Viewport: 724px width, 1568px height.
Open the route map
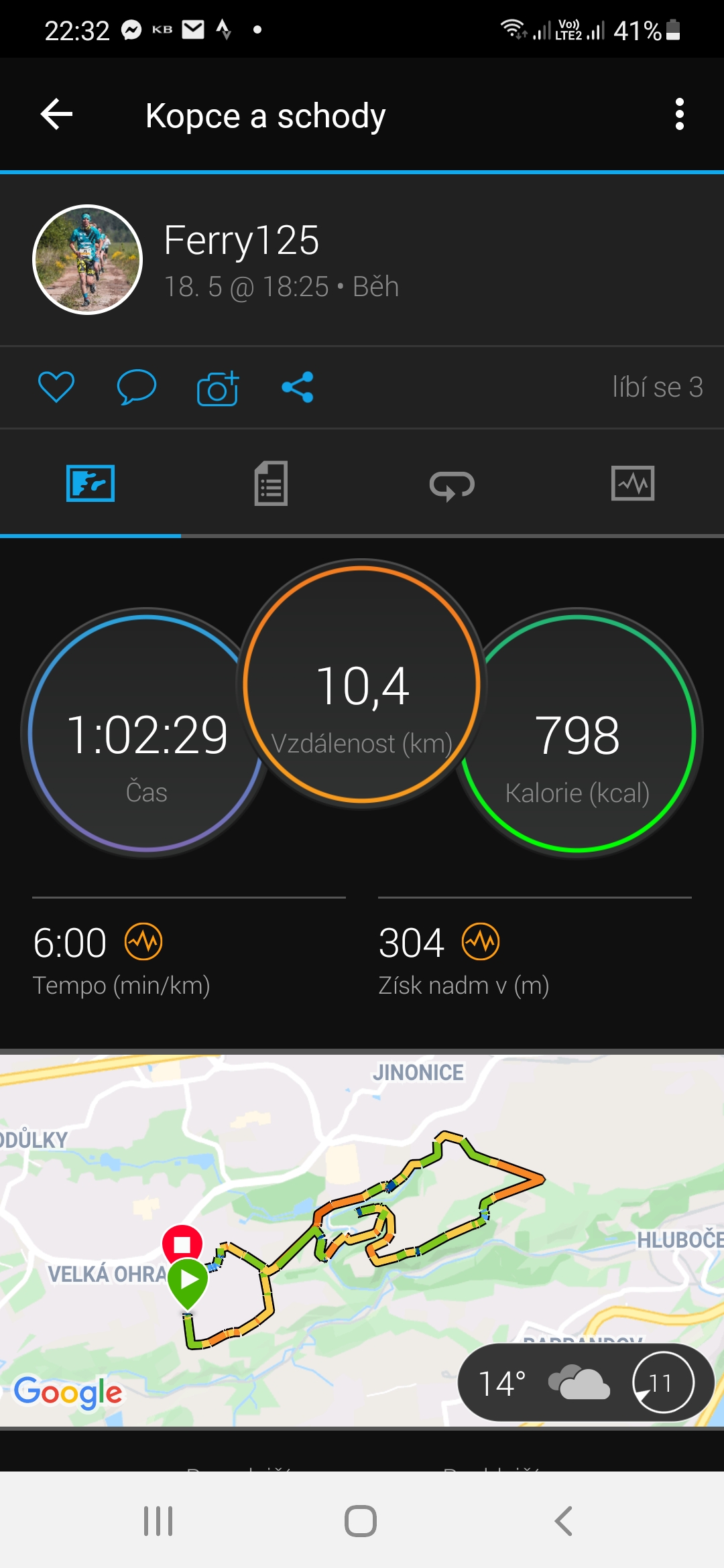tap(362, 1240)
